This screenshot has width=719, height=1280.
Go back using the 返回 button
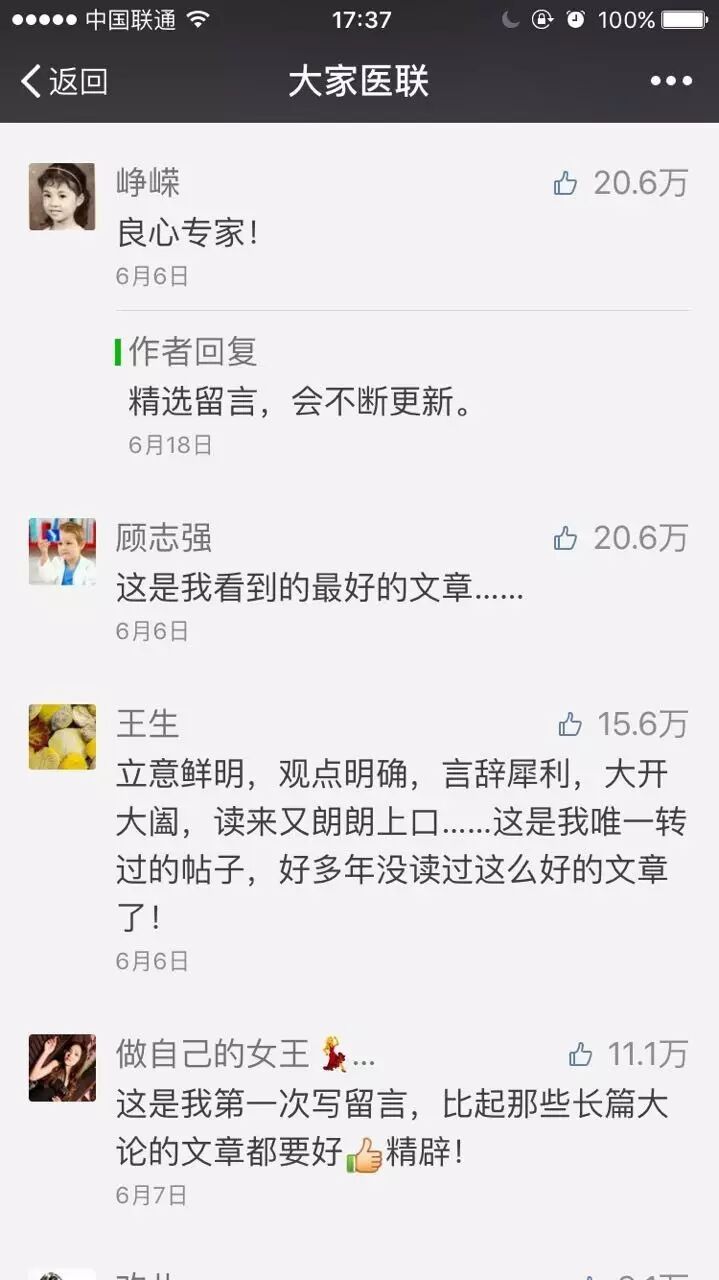pos(64,81)
